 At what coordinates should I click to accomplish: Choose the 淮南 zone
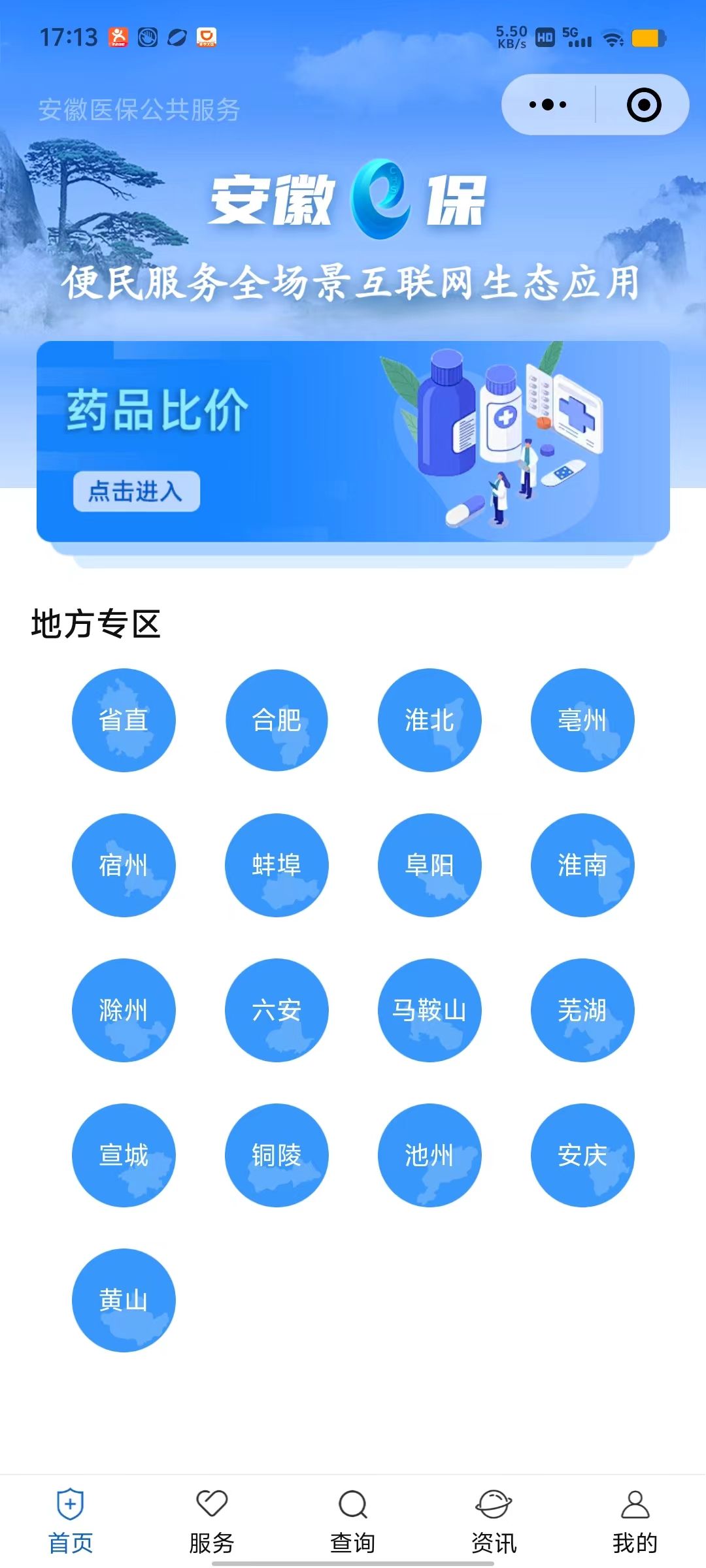coord(582,865)
